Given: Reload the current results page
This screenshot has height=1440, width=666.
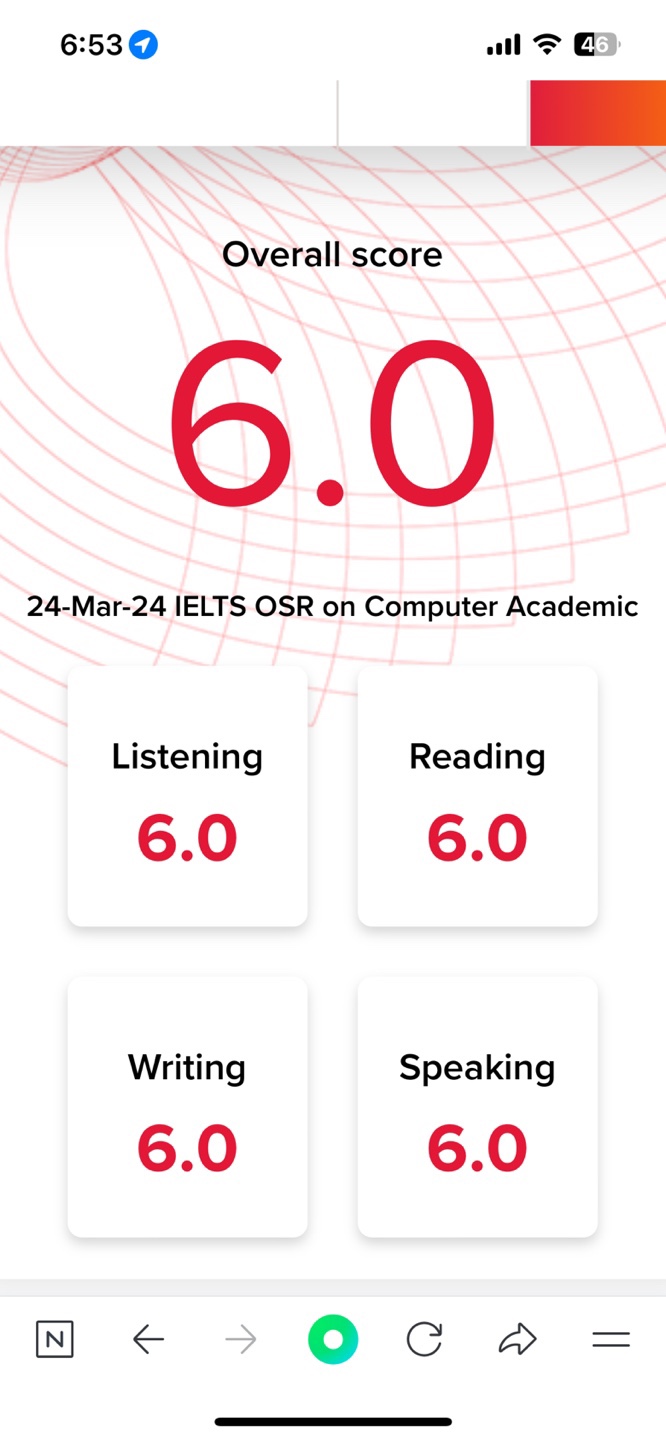Looking at the screenshot, I should point(424,1340).
